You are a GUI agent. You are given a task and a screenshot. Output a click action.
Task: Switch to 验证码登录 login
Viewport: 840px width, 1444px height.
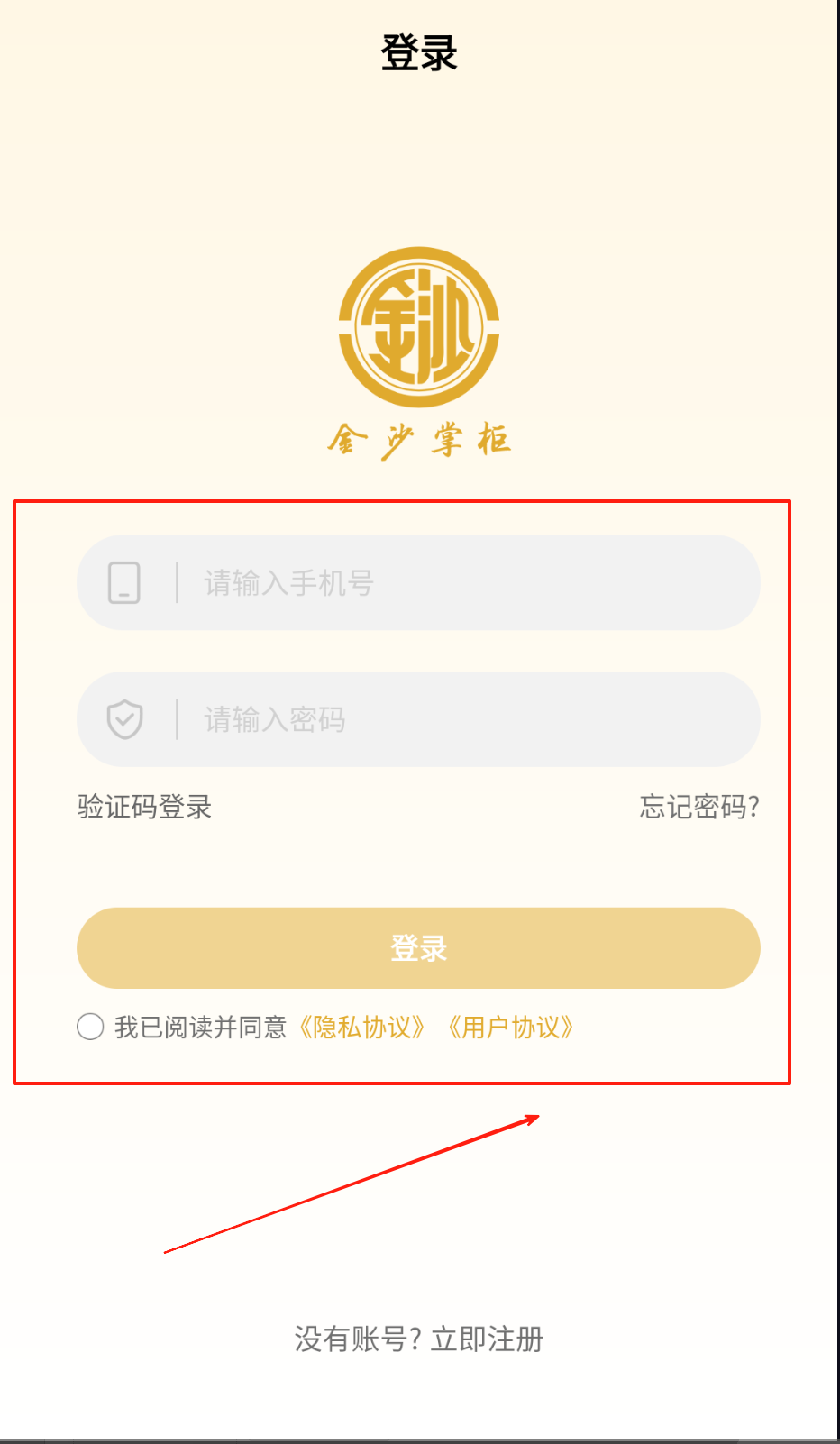point(144,807)
